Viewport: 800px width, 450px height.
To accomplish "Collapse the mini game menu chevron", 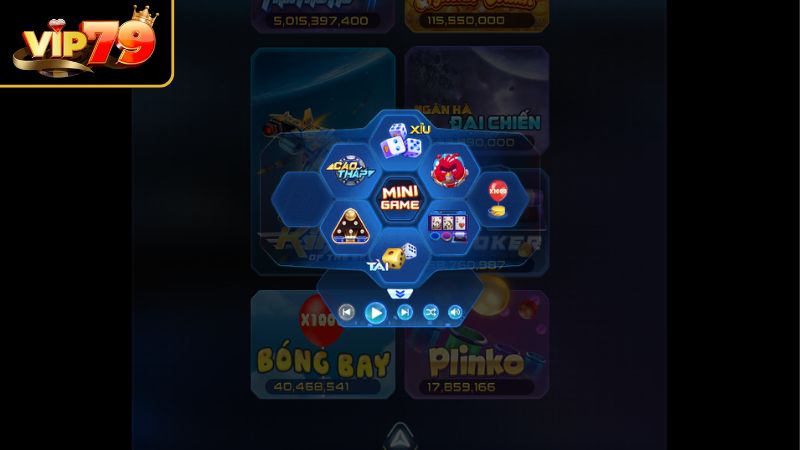I will [399, 293].
